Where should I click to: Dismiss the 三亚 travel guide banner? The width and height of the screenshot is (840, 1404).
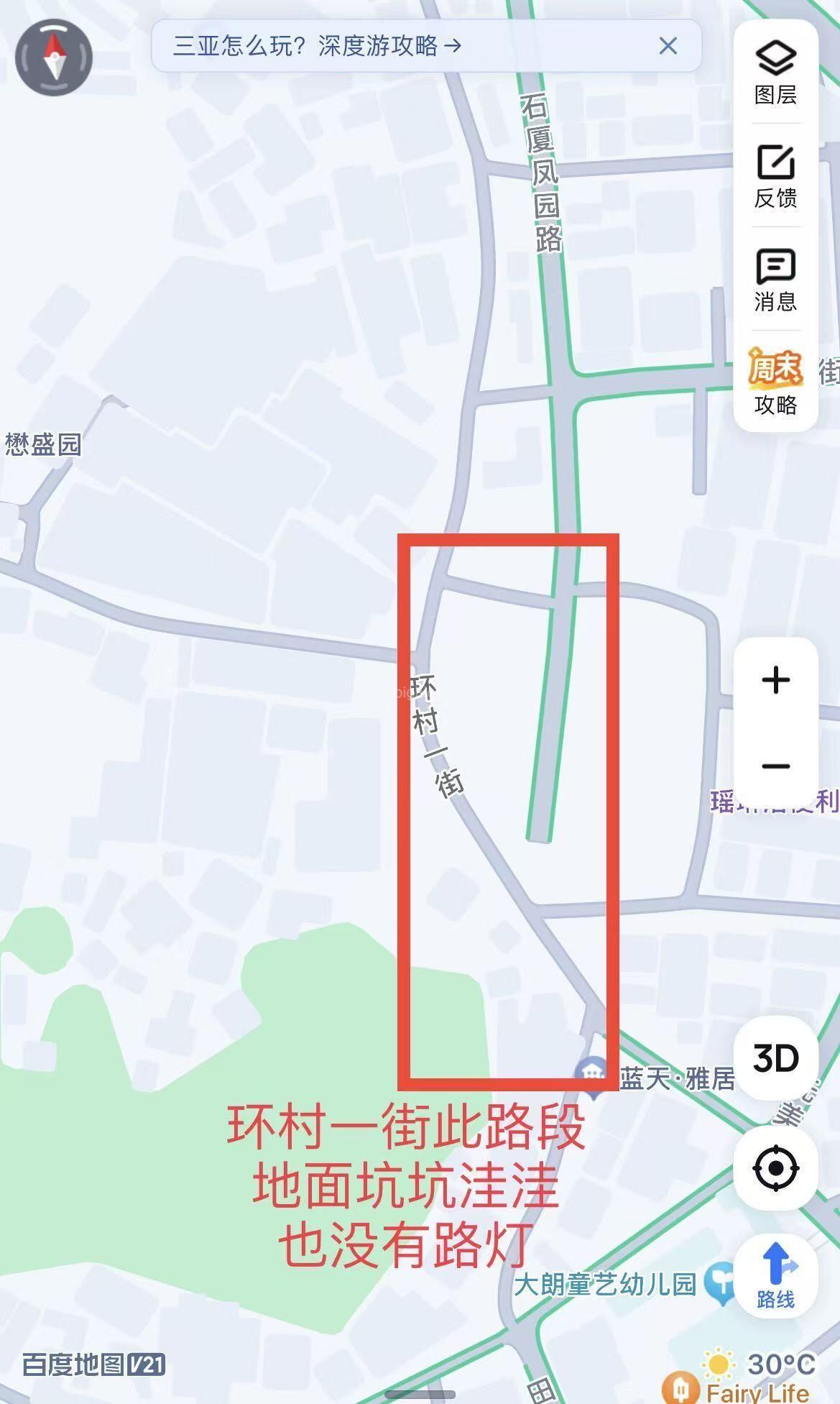point(668,47)
